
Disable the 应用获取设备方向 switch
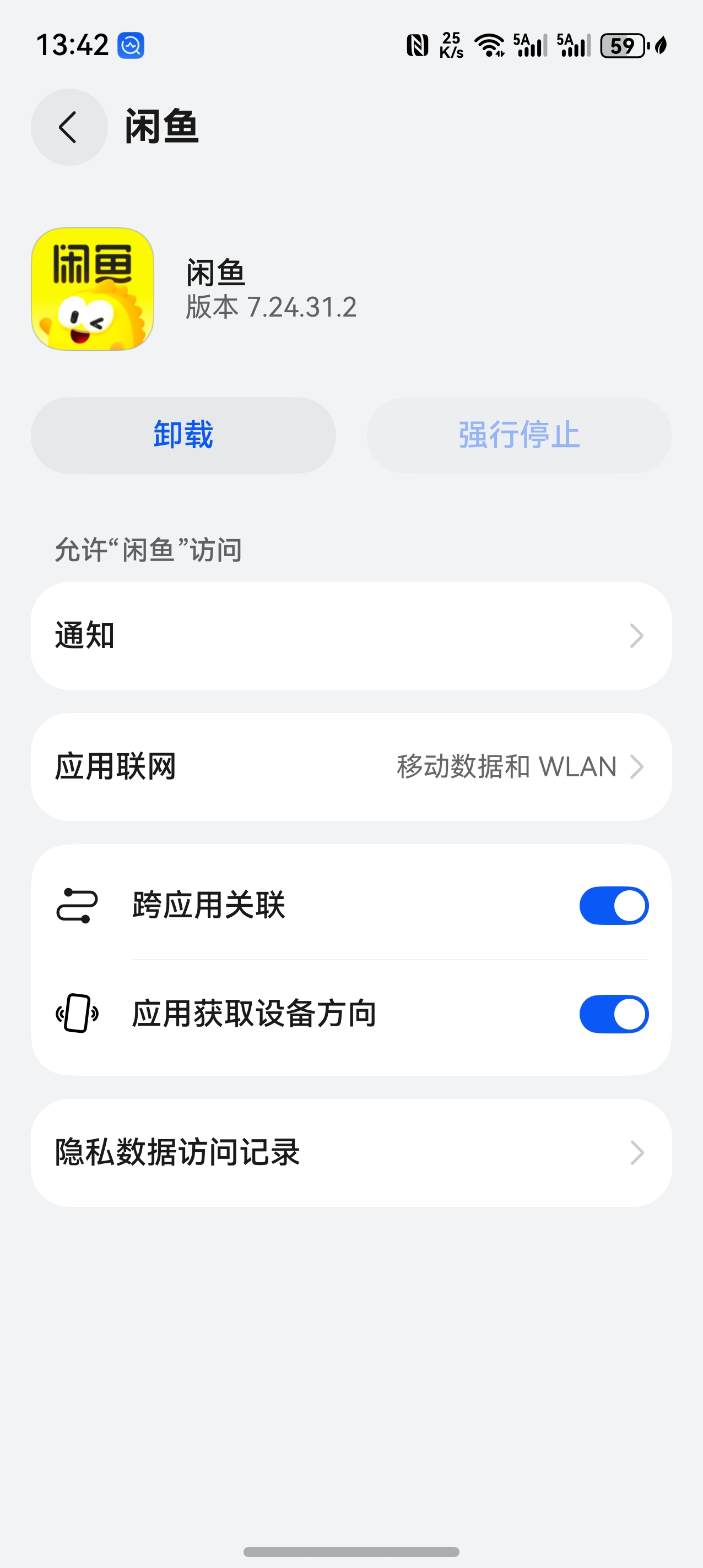click(613, 1014)
